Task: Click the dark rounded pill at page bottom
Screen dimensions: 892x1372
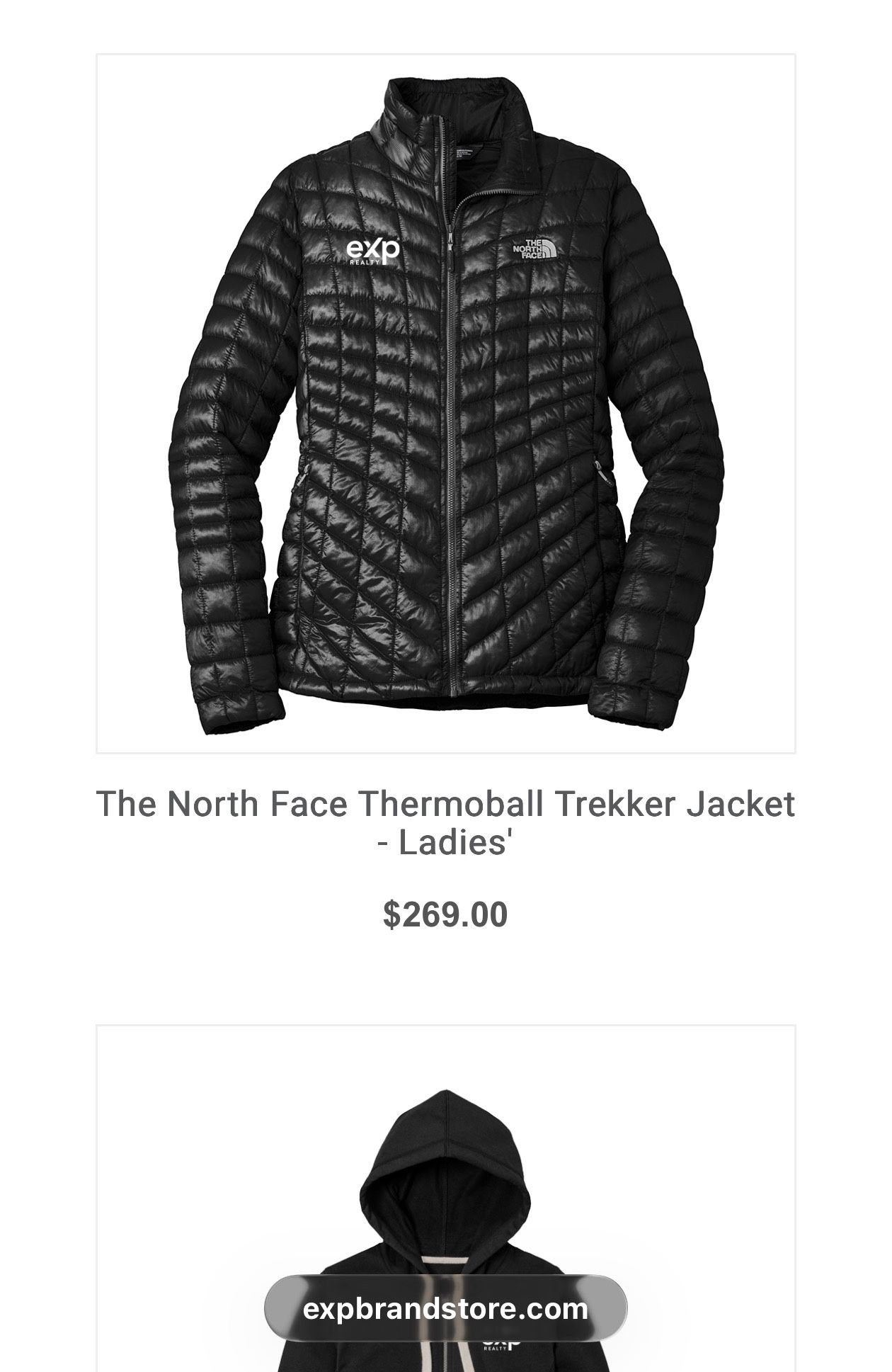Action: click(446, 1310)
